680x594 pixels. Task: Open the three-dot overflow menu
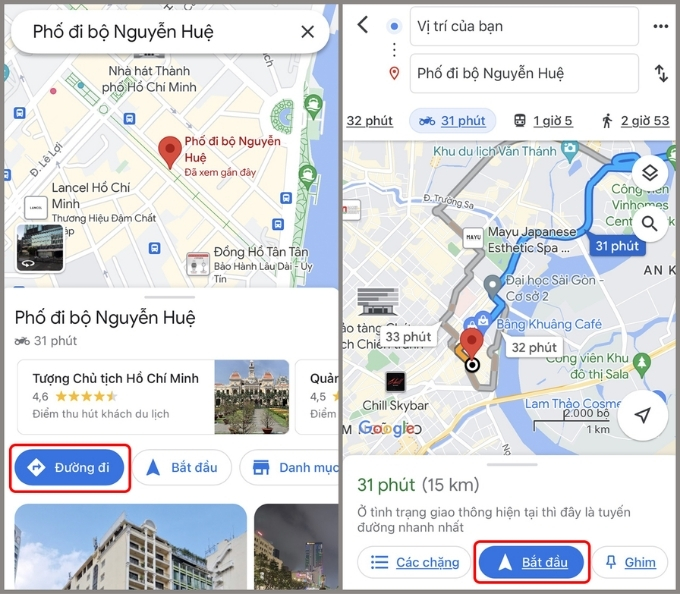click(660, 26)
